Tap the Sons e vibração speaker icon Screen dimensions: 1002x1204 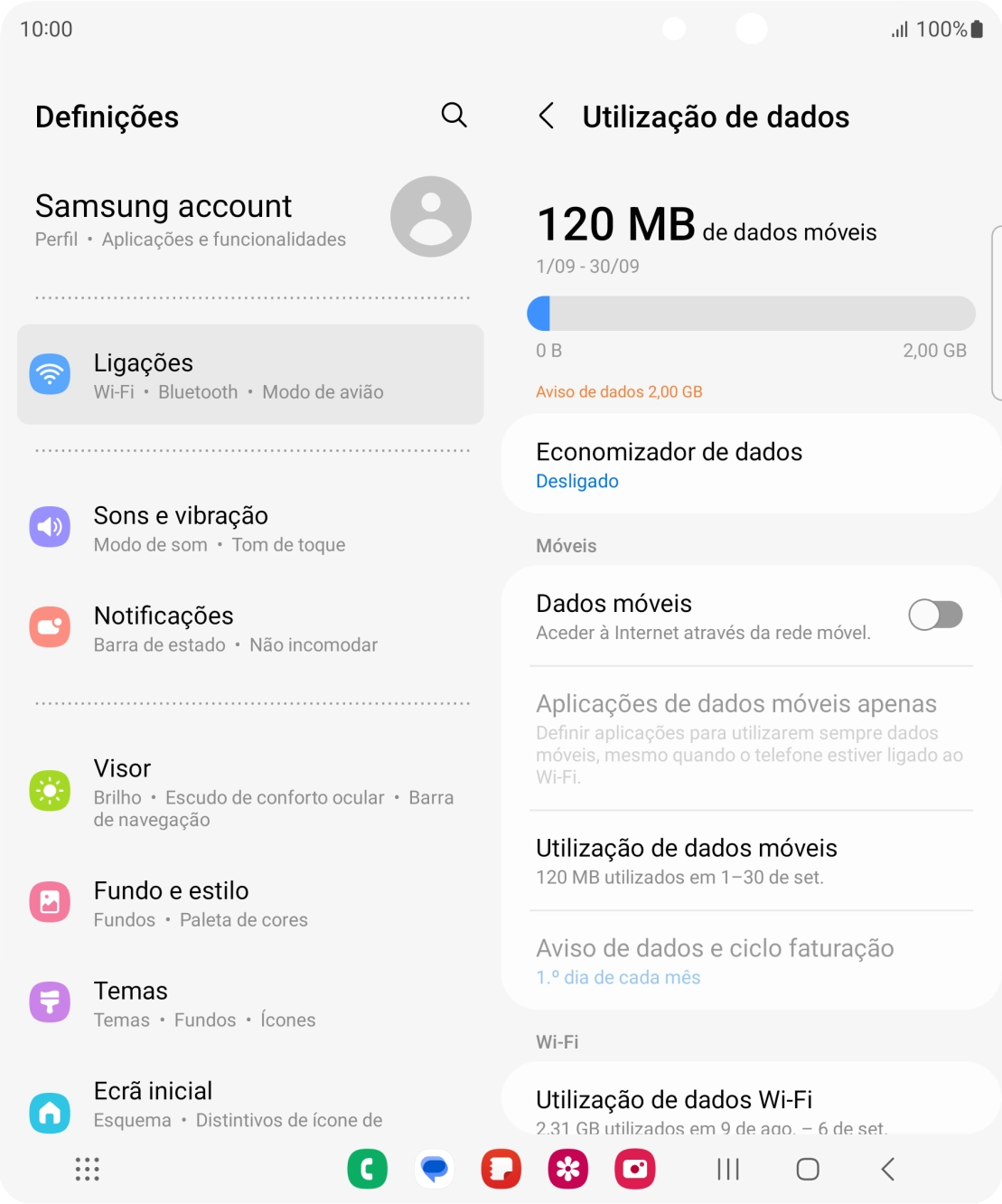[51, 527]
